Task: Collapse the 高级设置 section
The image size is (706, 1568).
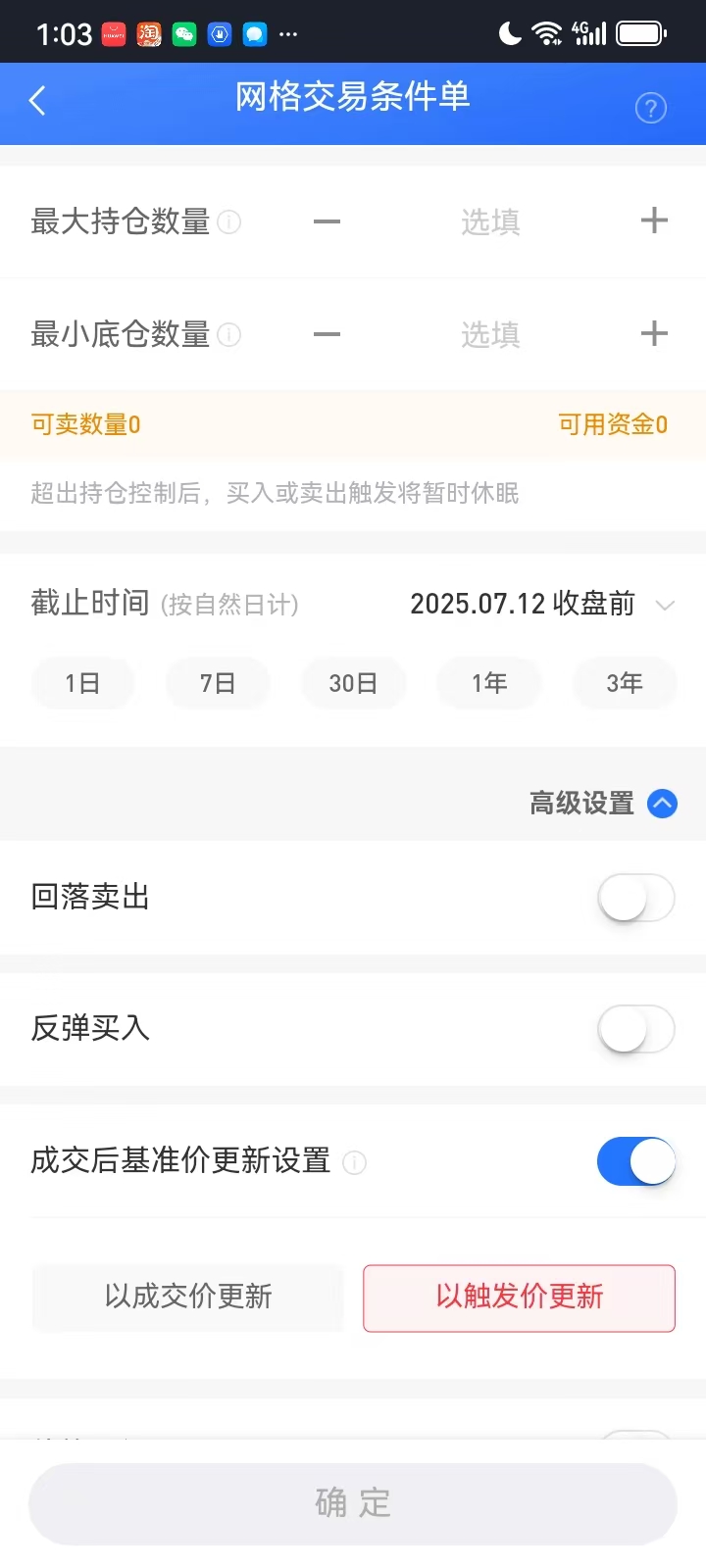Action: pos(663,804)
